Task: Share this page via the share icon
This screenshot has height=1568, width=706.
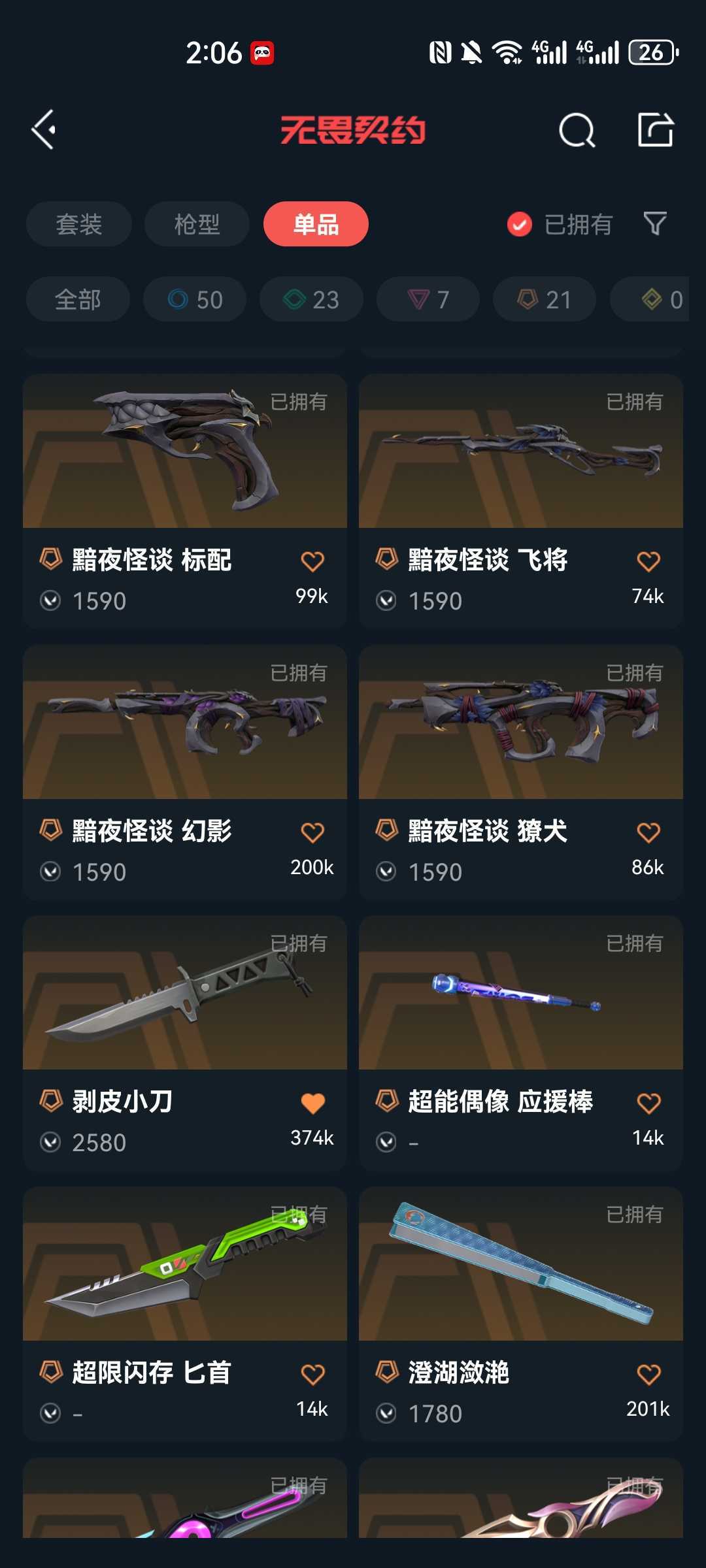Action: (x=655, y=129)
